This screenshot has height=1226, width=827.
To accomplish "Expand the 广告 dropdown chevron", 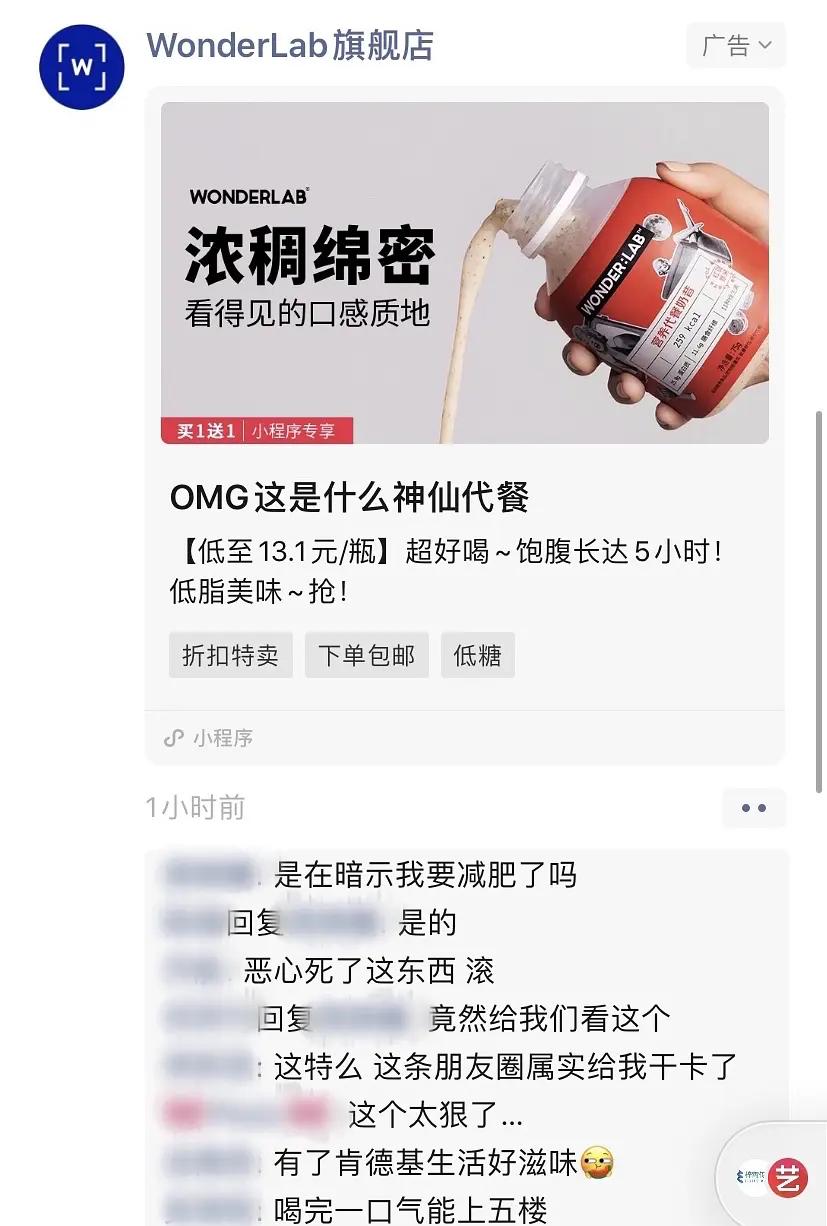I will 766,46.
